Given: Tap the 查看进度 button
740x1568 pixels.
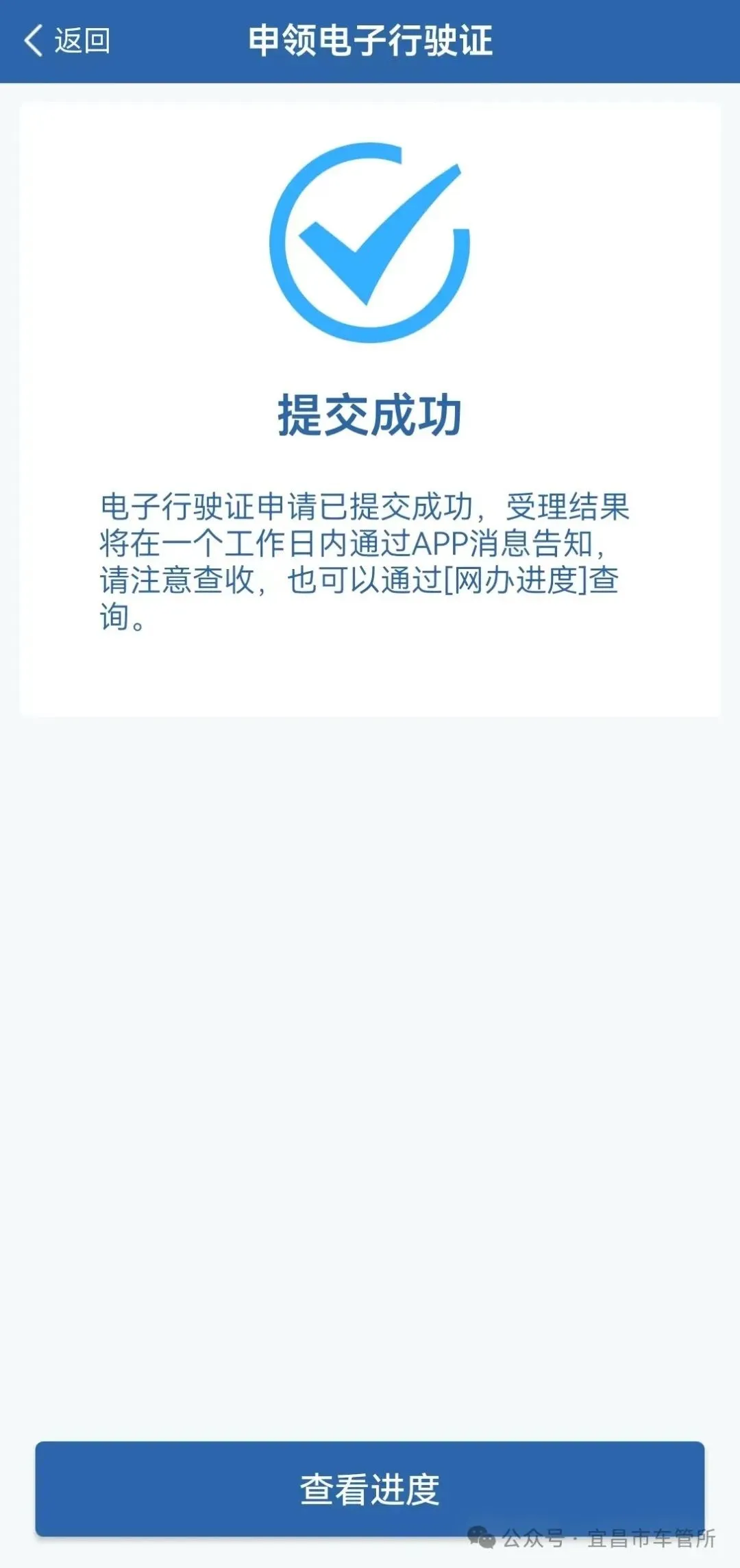Looking at the screenshot, I should (370, 1488).
